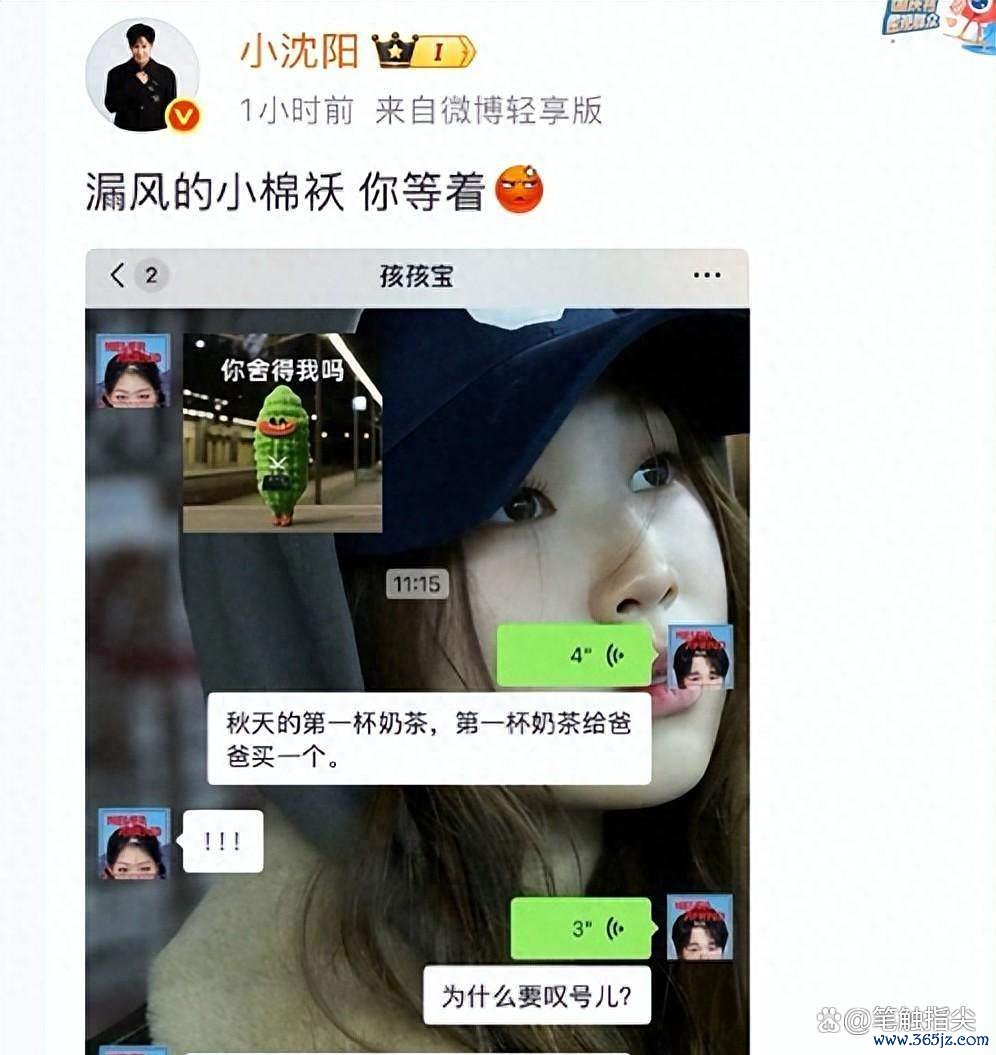Open the attached chat screenshot image
Viewport: 996px width, 1055px height.
[x=417, y=650]
